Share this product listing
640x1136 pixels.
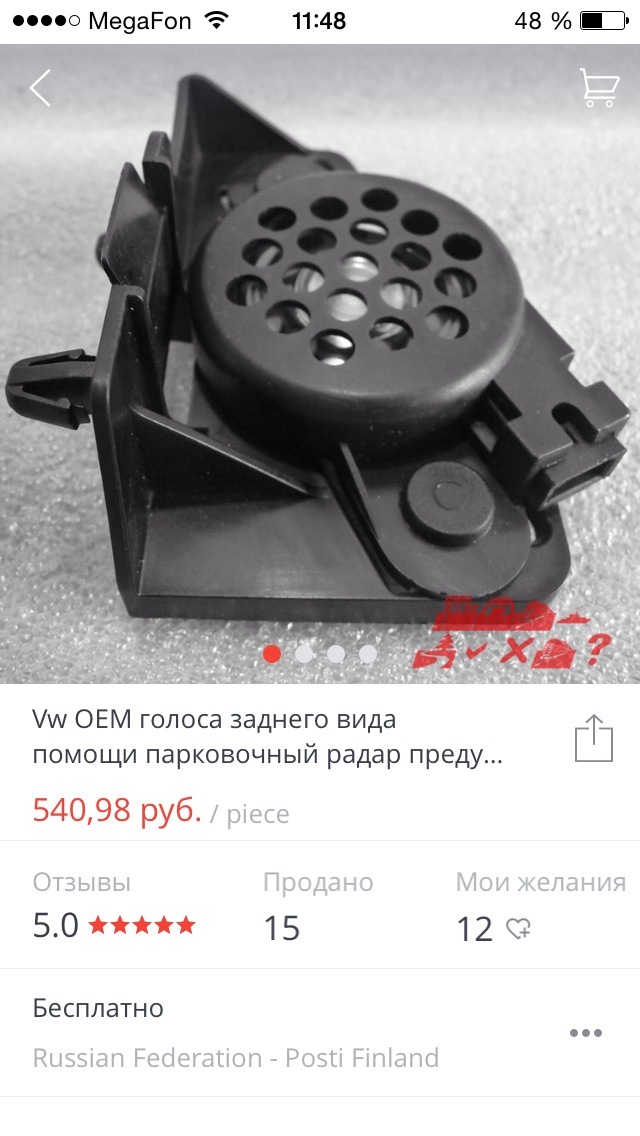(x=594, y=738)
